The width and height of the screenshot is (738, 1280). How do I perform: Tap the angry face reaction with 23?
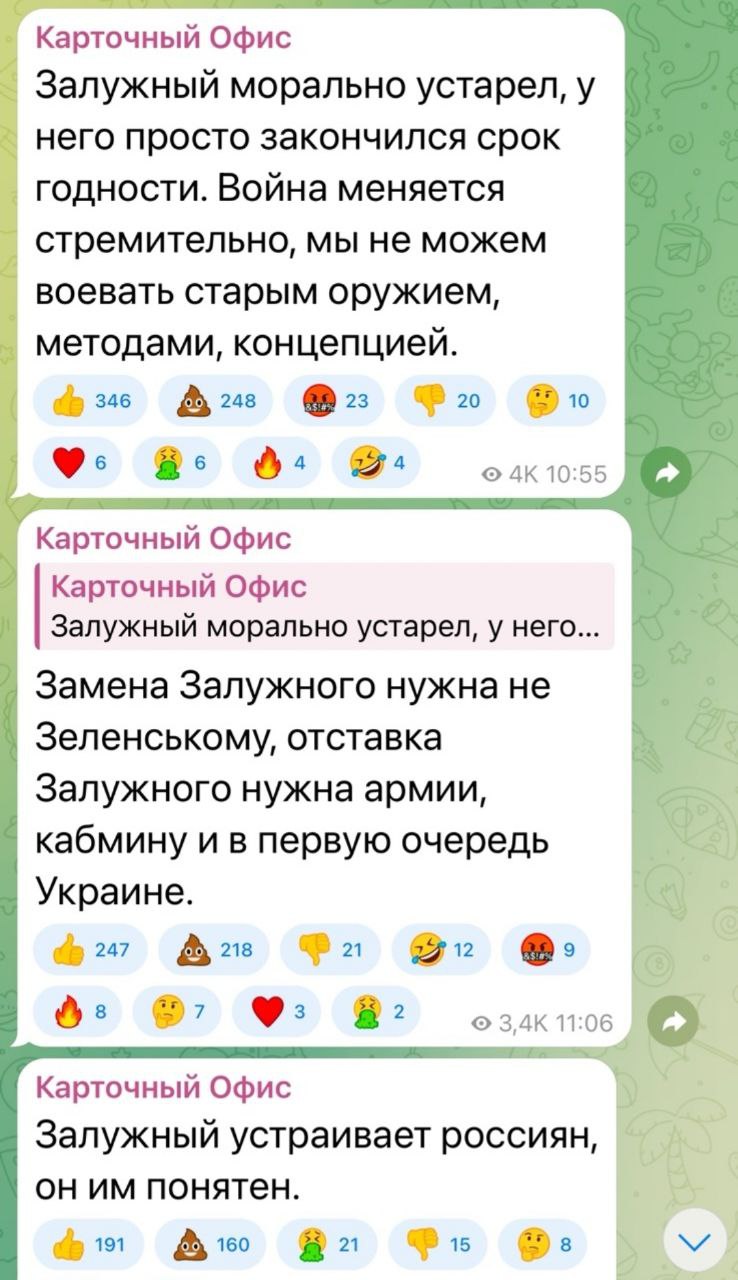(x=334, y=402)
